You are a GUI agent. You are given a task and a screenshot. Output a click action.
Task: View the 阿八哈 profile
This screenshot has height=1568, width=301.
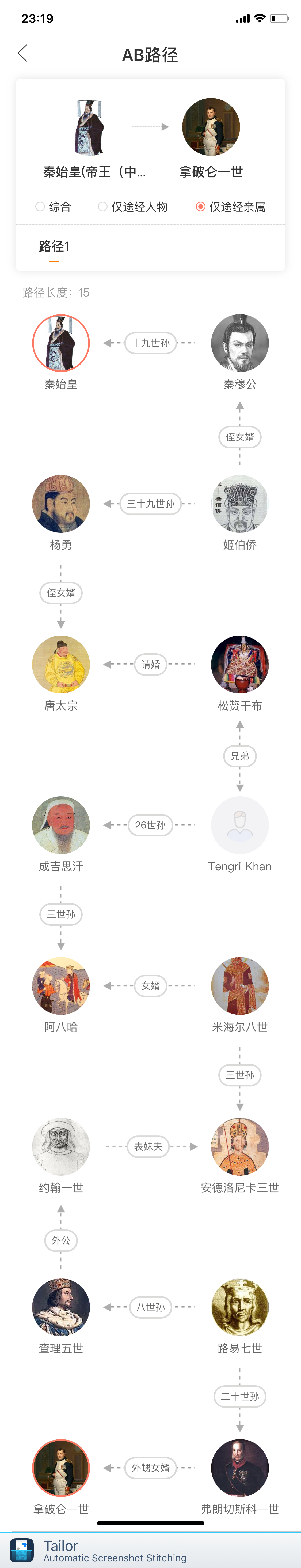click(61, 985)
